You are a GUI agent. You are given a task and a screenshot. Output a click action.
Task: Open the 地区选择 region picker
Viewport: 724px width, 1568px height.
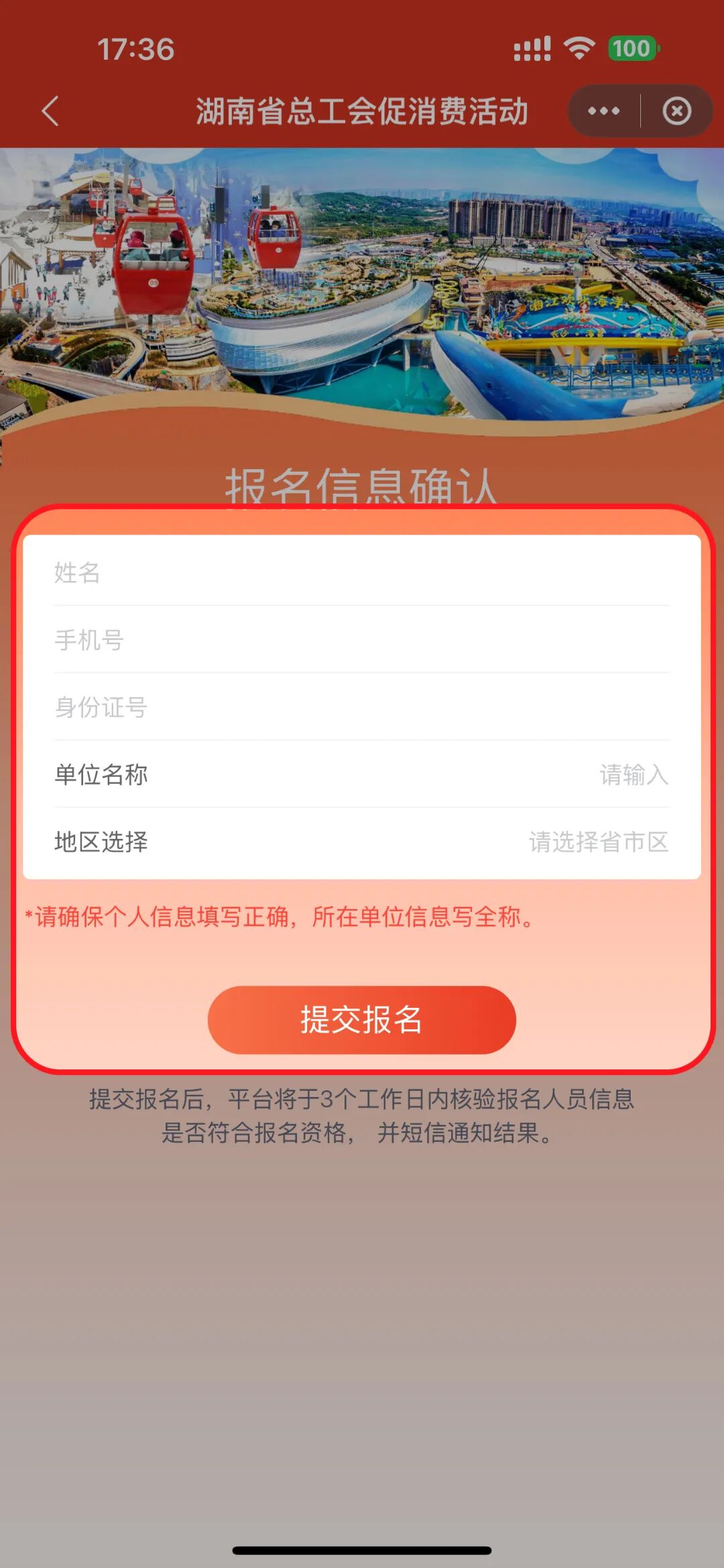(x=536, y=842)
